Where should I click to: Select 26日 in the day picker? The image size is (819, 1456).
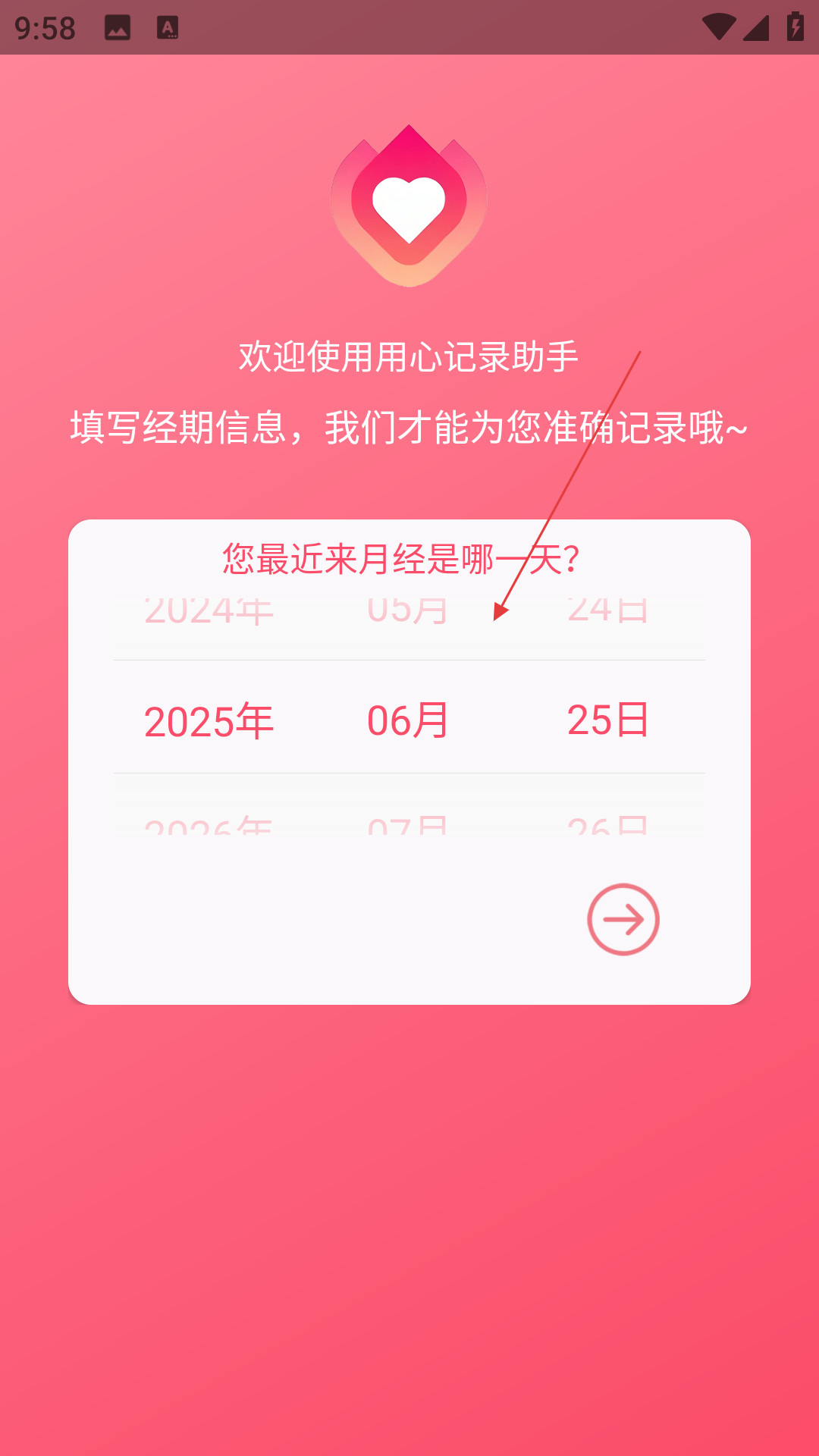coord(607,825)
